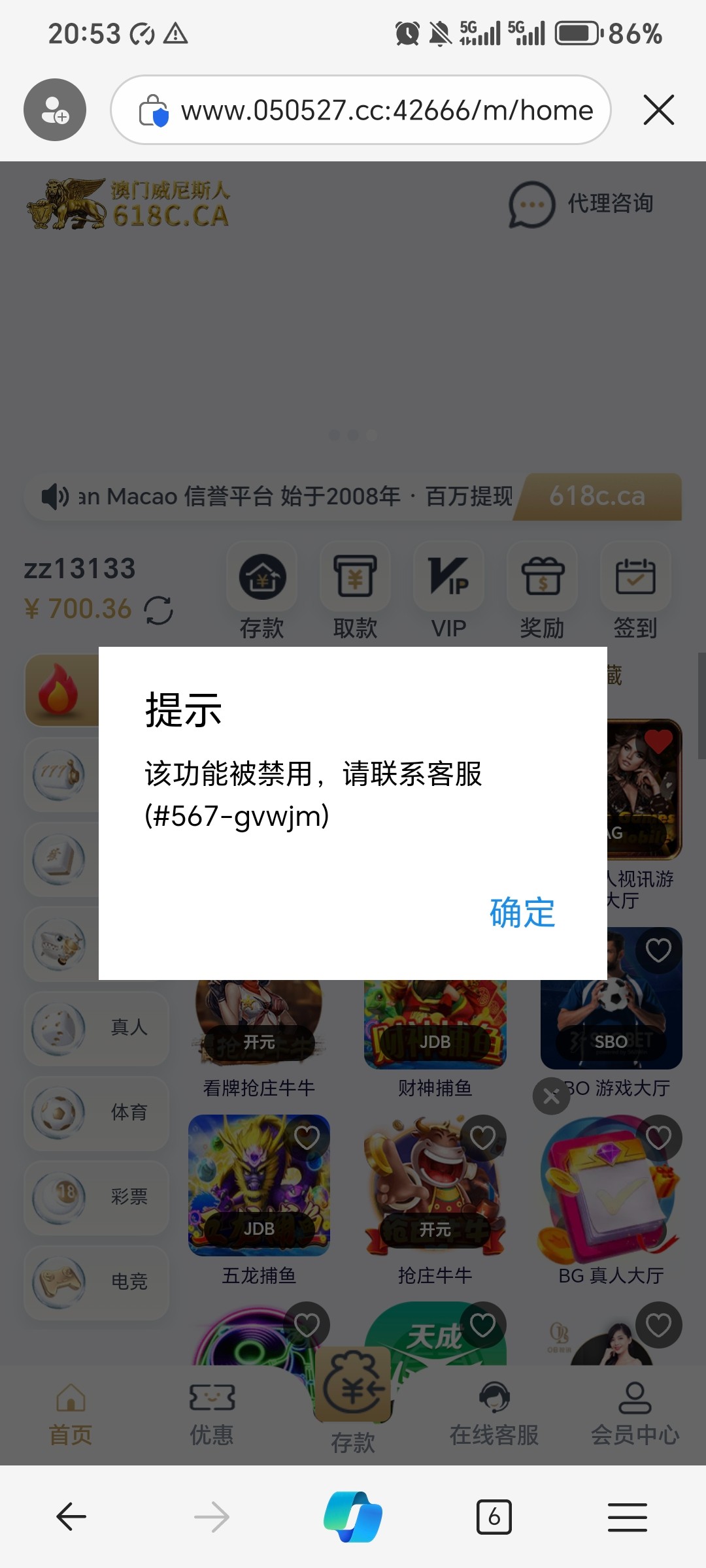Close the browser page with X

pos(658,110)
